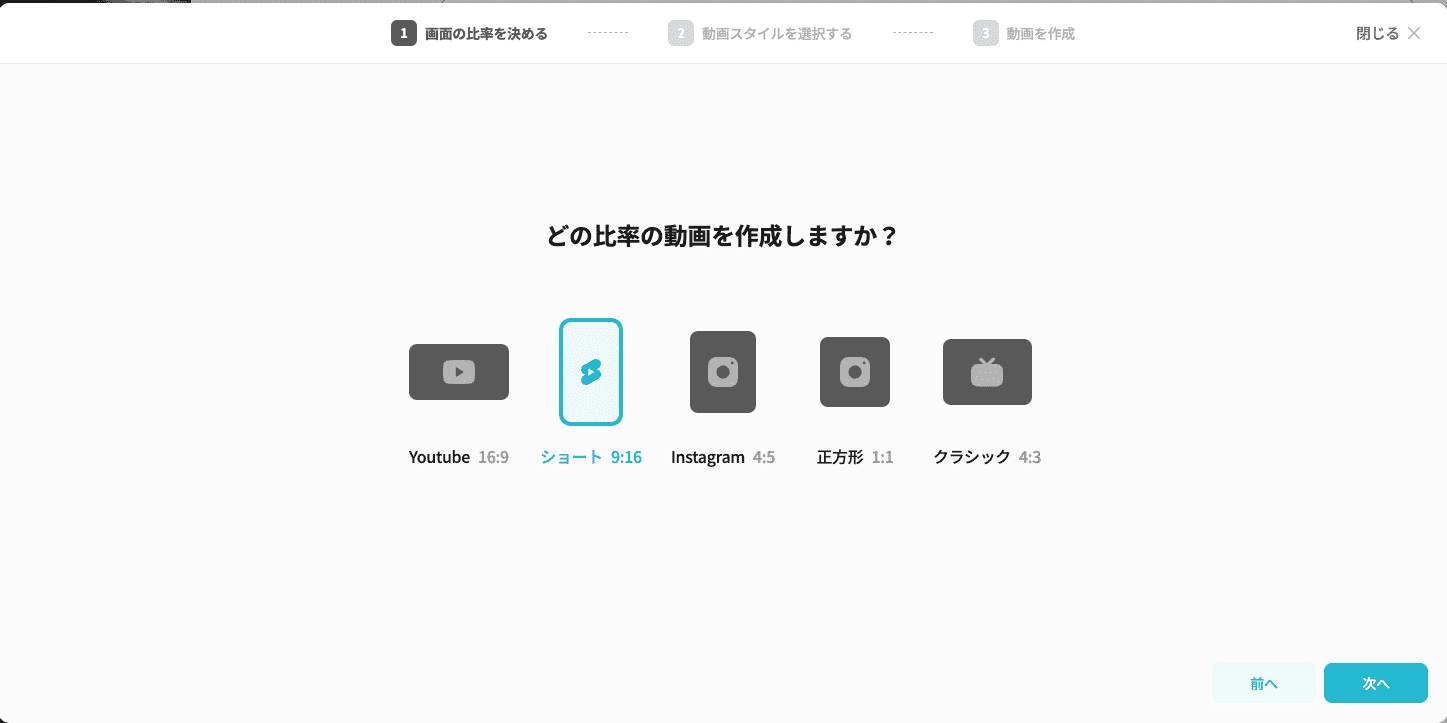Go back with the 前へ button
Image resolution: width=1447 pixels, height=723 pixels.
tap(1263, 683)
